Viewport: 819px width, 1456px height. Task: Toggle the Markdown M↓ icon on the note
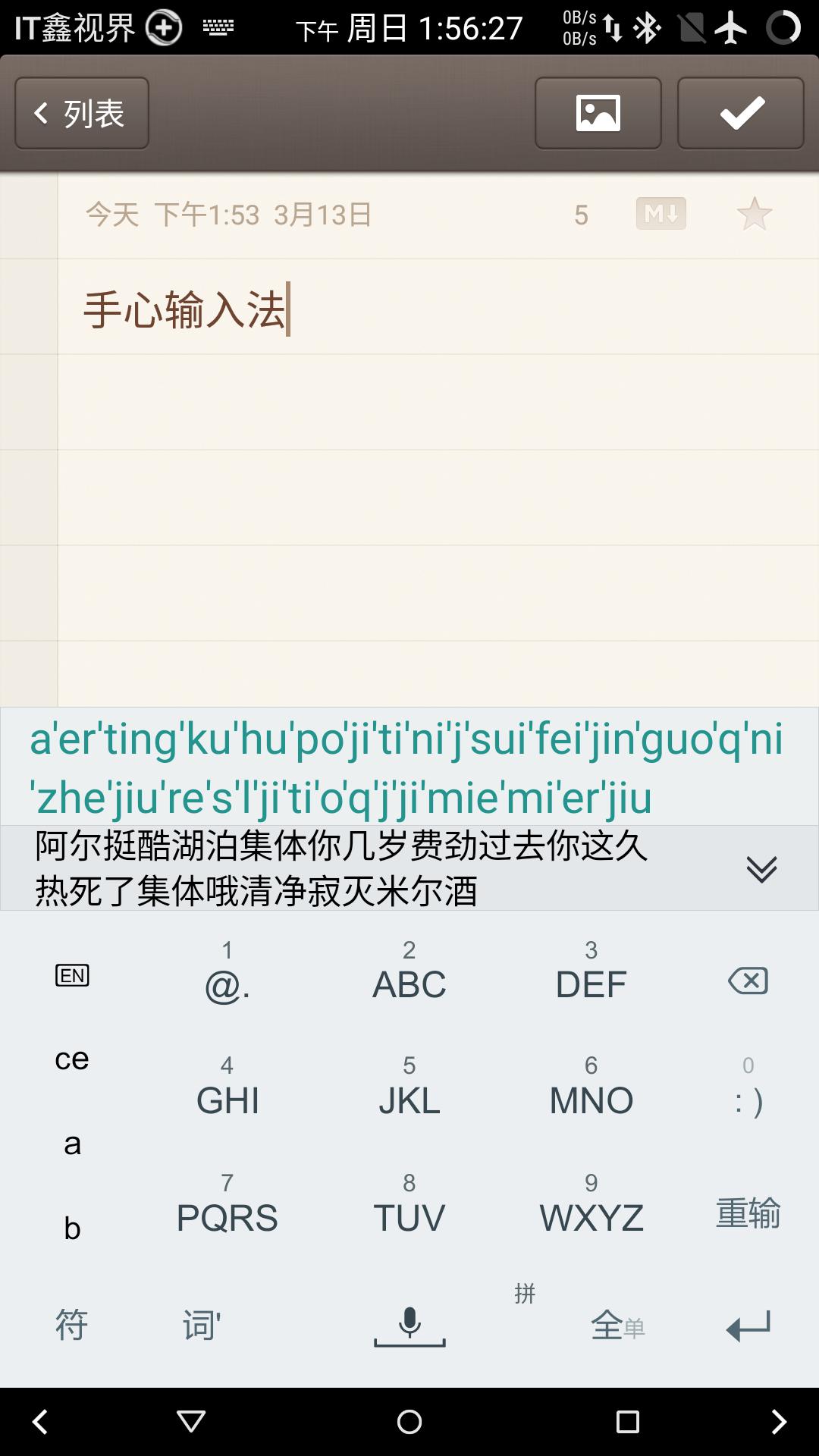coord(661,215)
